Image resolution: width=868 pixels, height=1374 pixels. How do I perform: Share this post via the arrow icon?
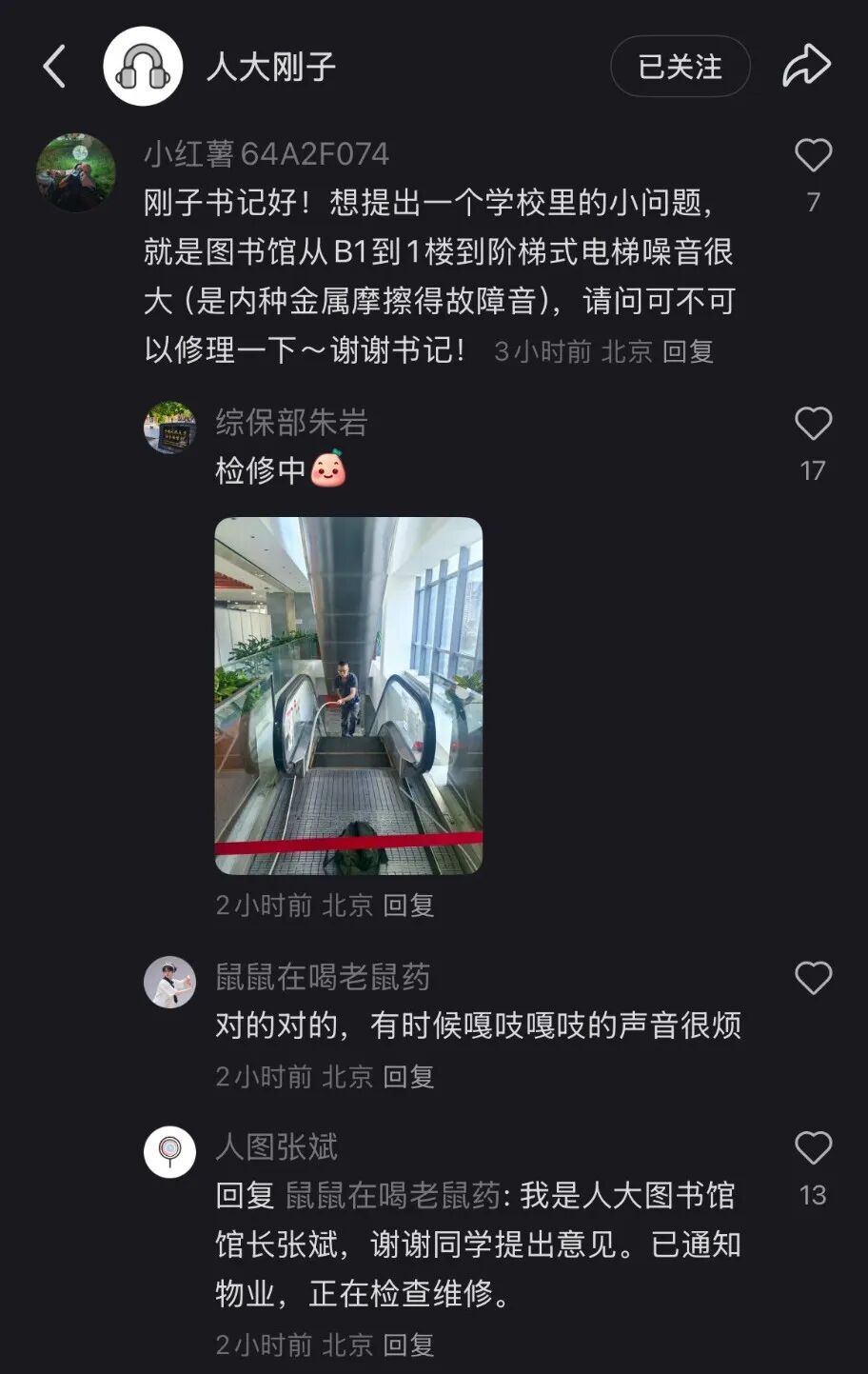click(806, 67)
